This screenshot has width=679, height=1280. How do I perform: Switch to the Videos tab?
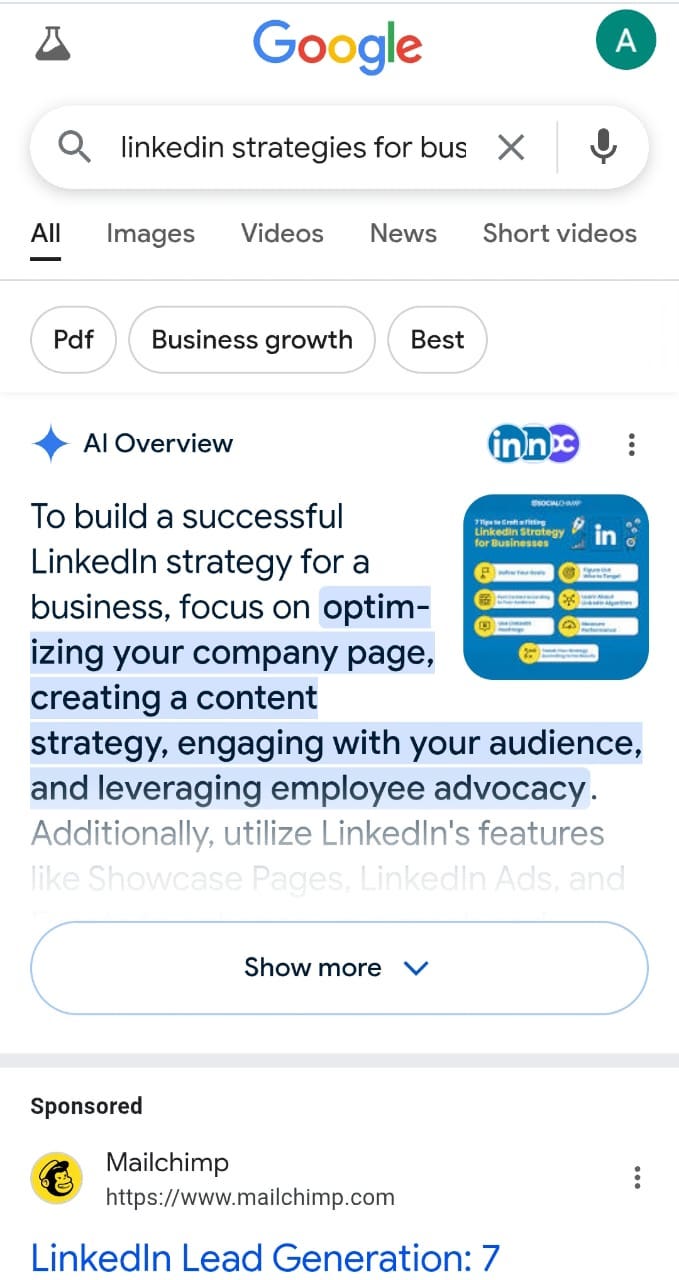(x=282, y=234)
